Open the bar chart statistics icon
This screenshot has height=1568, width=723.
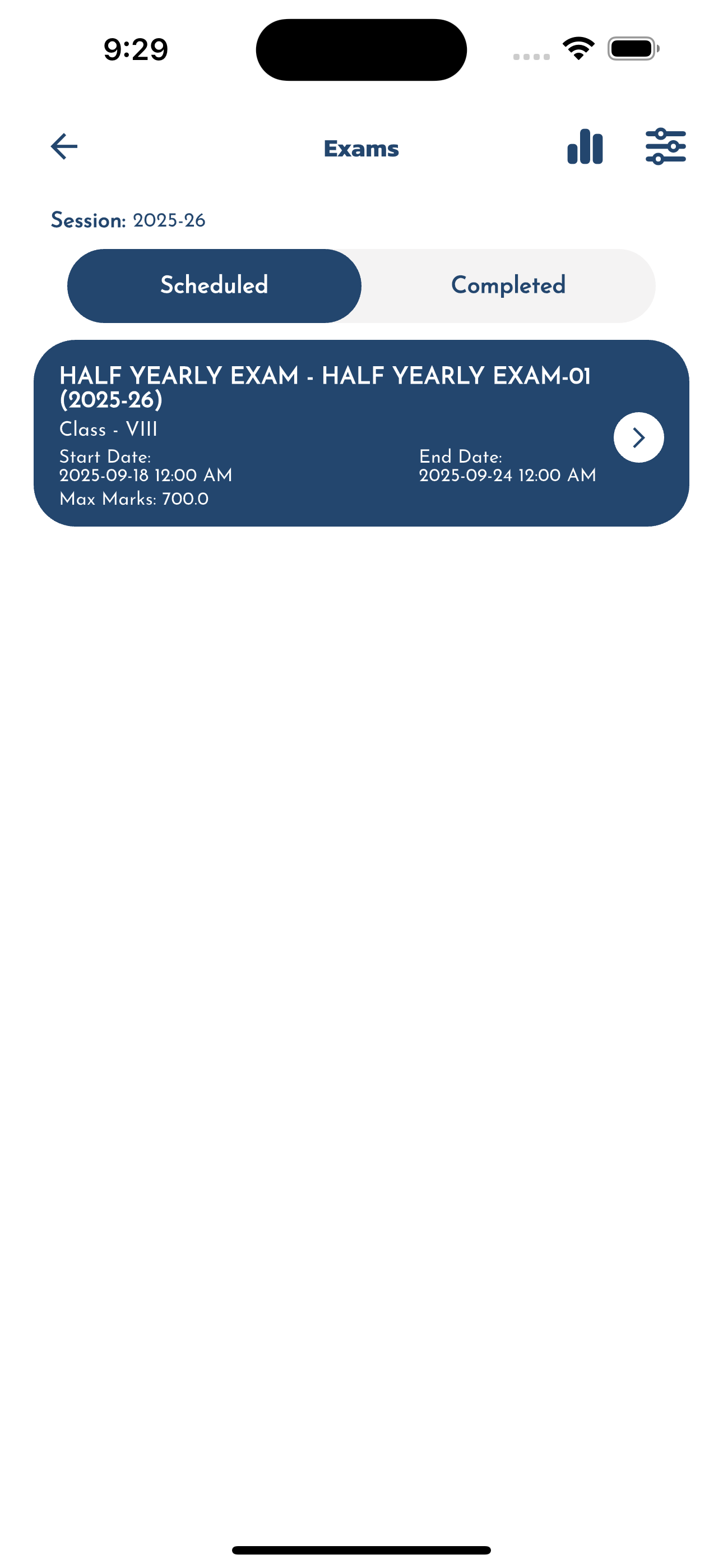click(585, 147)
